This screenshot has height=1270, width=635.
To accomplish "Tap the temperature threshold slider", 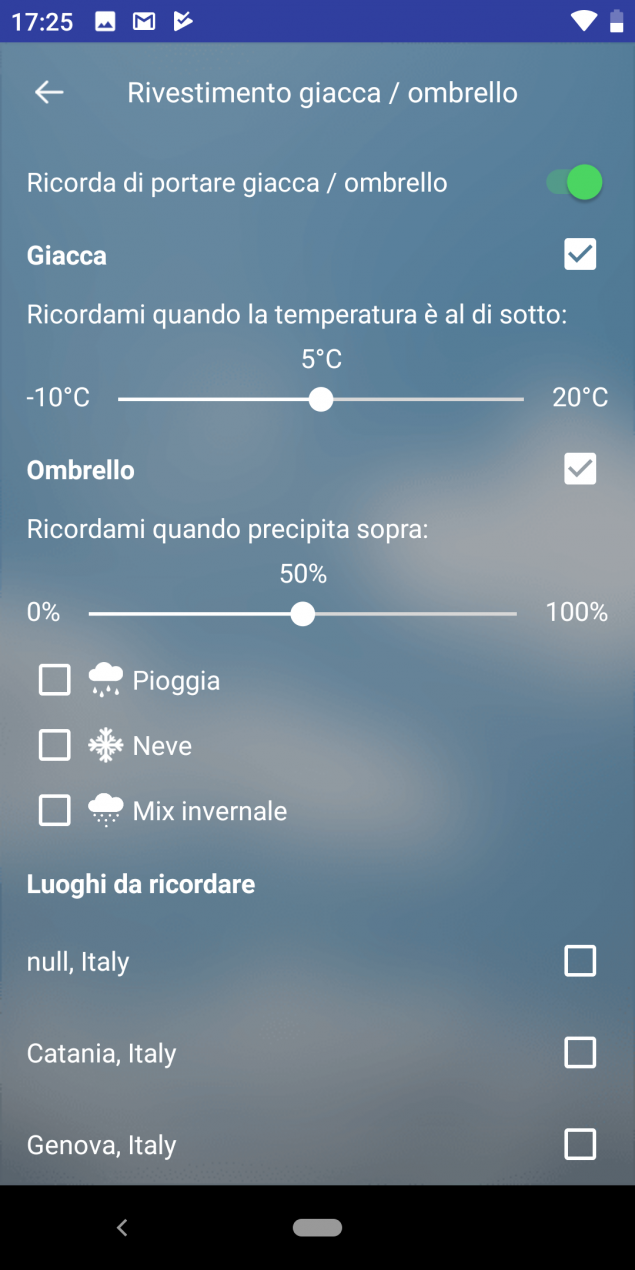I will pos(321,399).
